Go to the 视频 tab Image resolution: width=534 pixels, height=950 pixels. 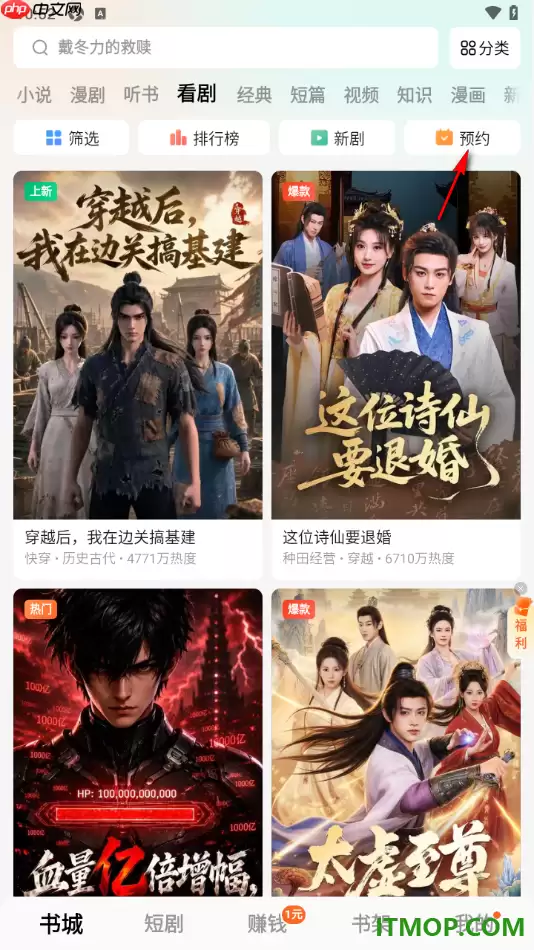(361, 95)
